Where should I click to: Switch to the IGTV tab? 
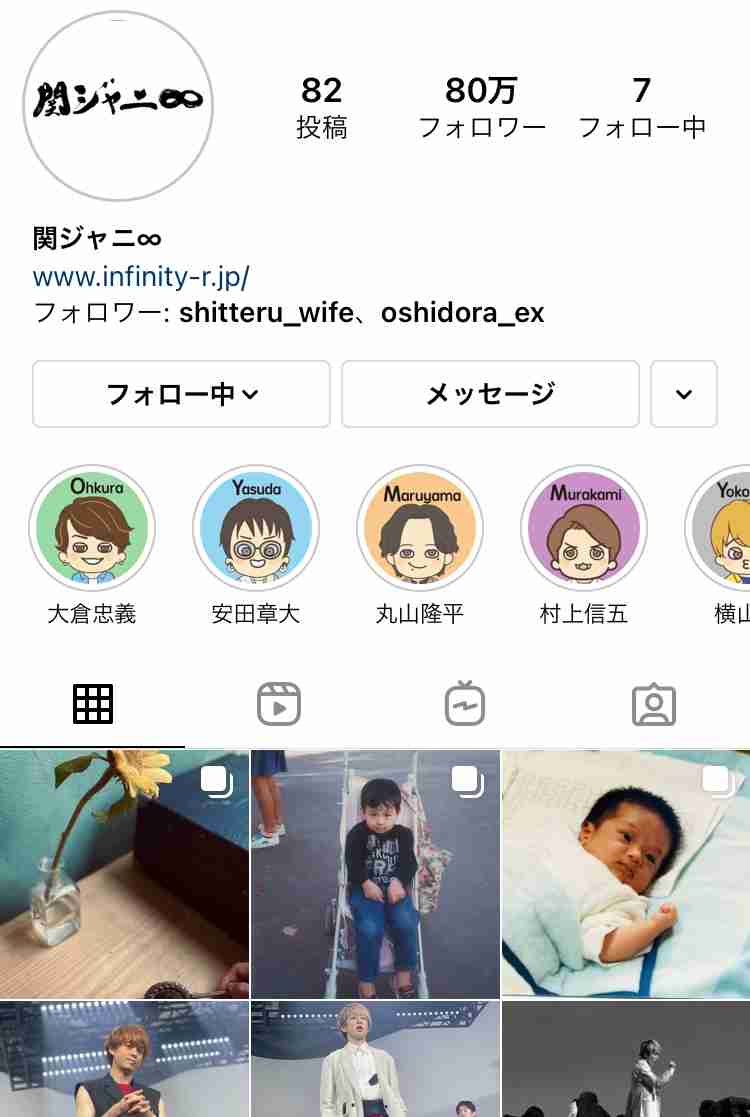(465, 705)
